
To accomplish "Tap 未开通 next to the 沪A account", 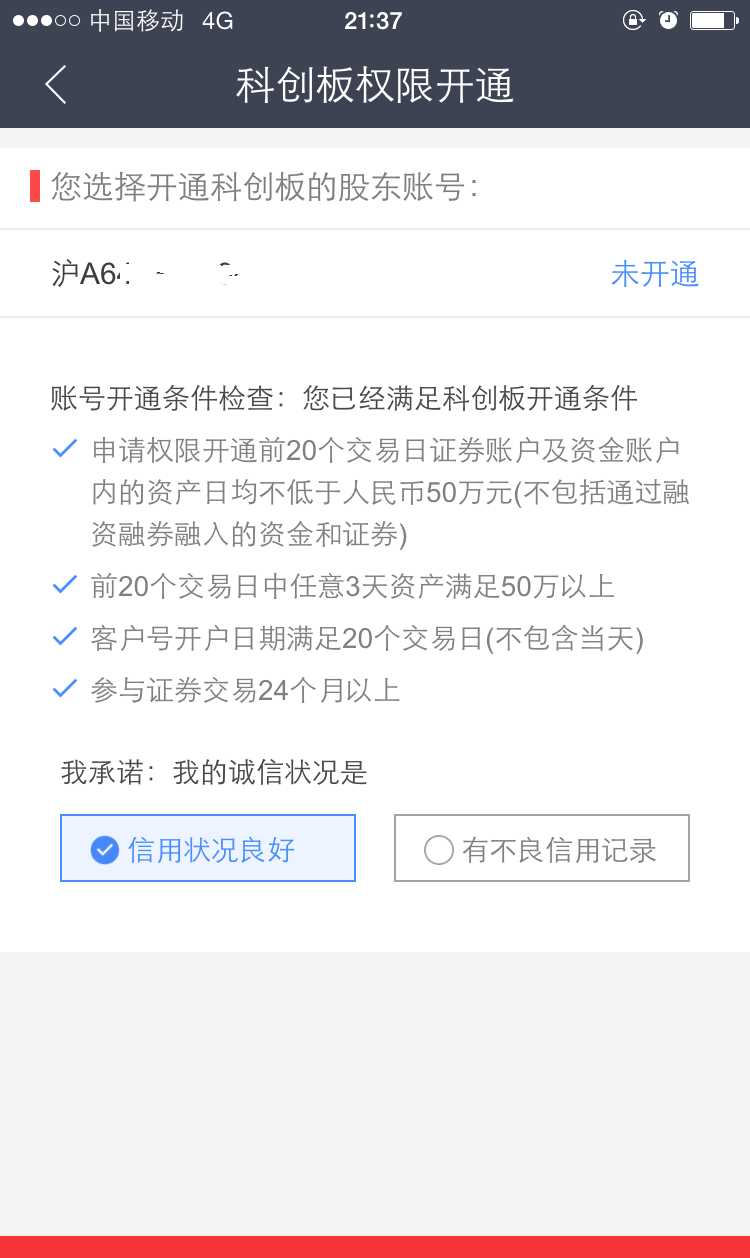I will (x=655, y=274).
